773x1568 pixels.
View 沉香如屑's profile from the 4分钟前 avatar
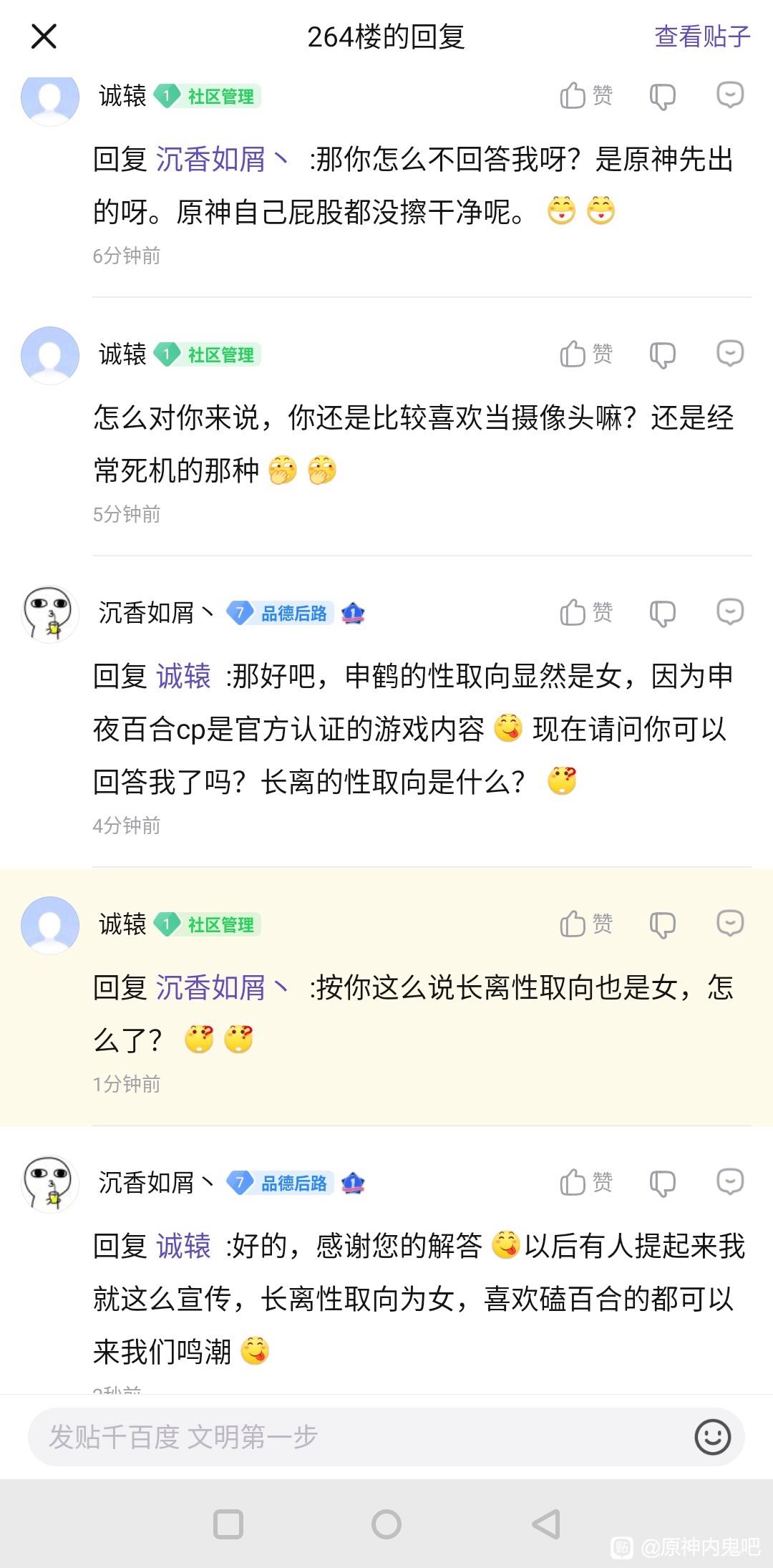[49, 614]
